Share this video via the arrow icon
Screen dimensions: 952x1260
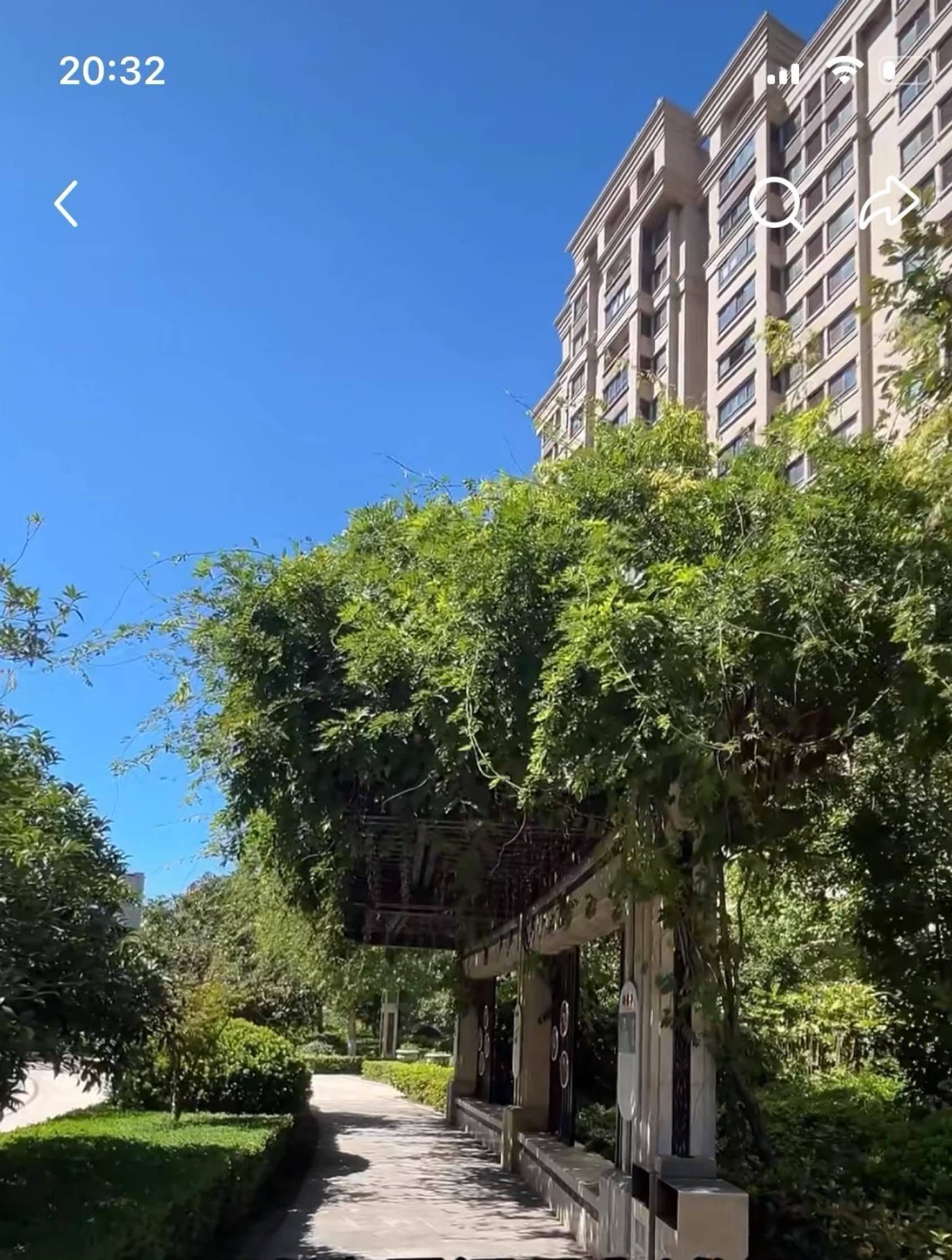[889, 202]
